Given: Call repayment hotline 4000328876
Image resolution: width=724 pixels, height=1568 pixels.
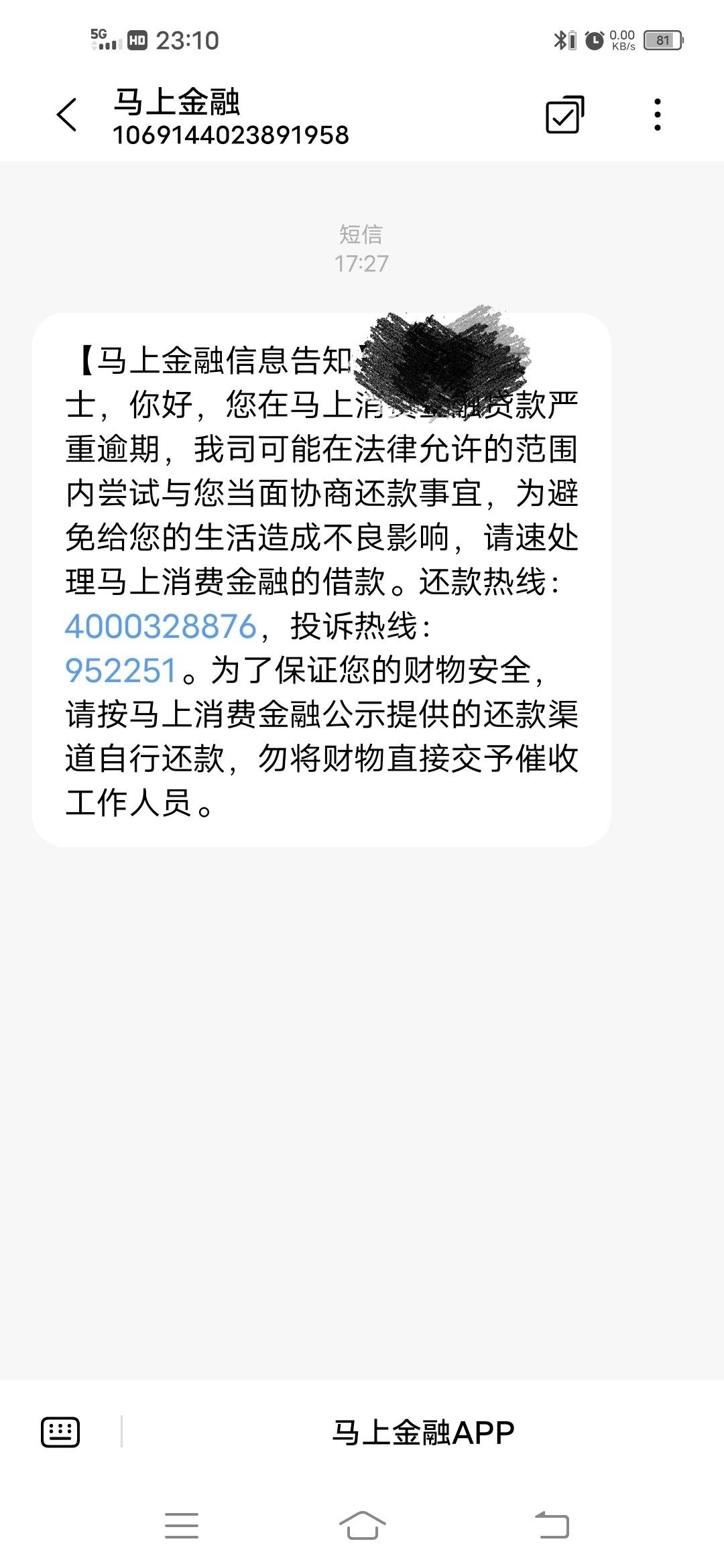Looking at the screenshot, I should click(x=161, y=627).
